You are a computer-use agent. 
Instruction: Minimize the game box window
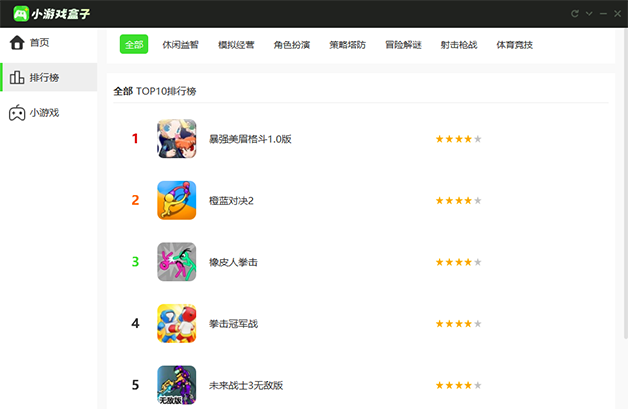603,13
